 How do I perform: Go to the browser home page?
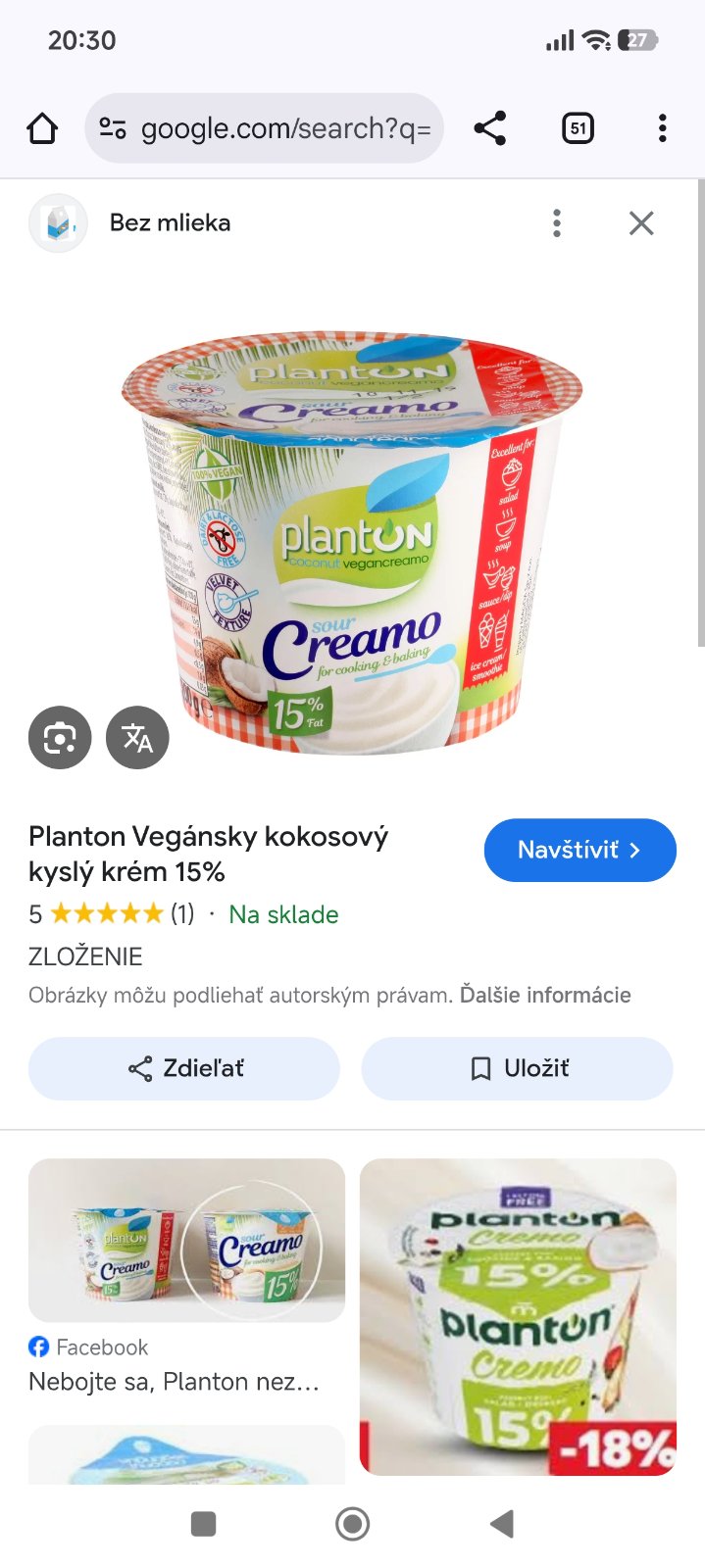42,128
